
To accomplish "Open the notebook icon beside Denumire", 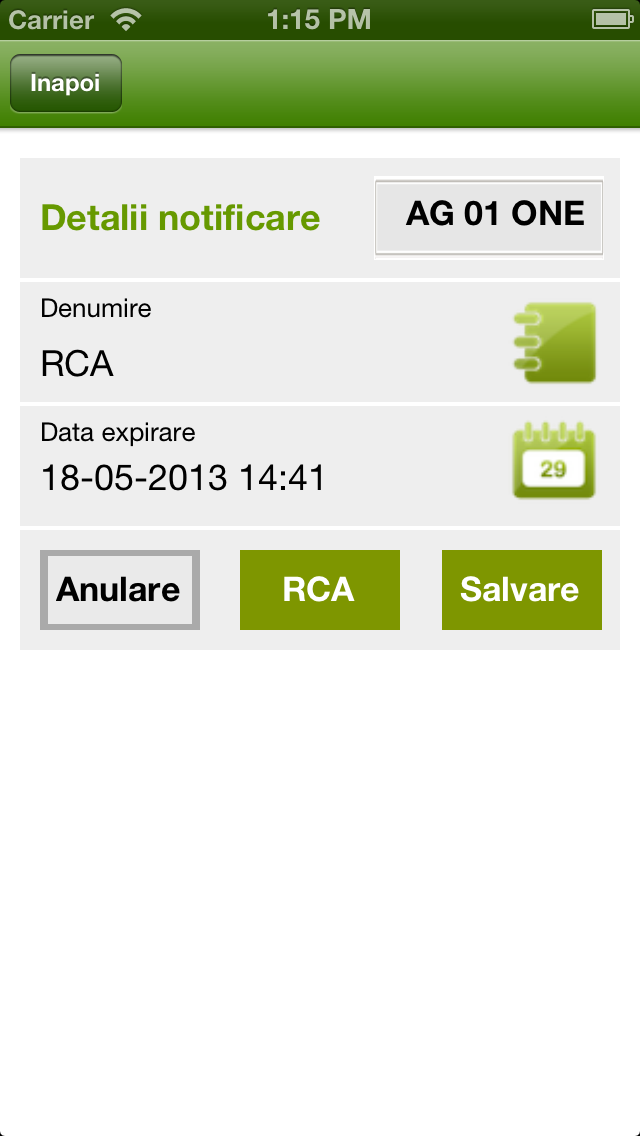I will pos(554,342).
